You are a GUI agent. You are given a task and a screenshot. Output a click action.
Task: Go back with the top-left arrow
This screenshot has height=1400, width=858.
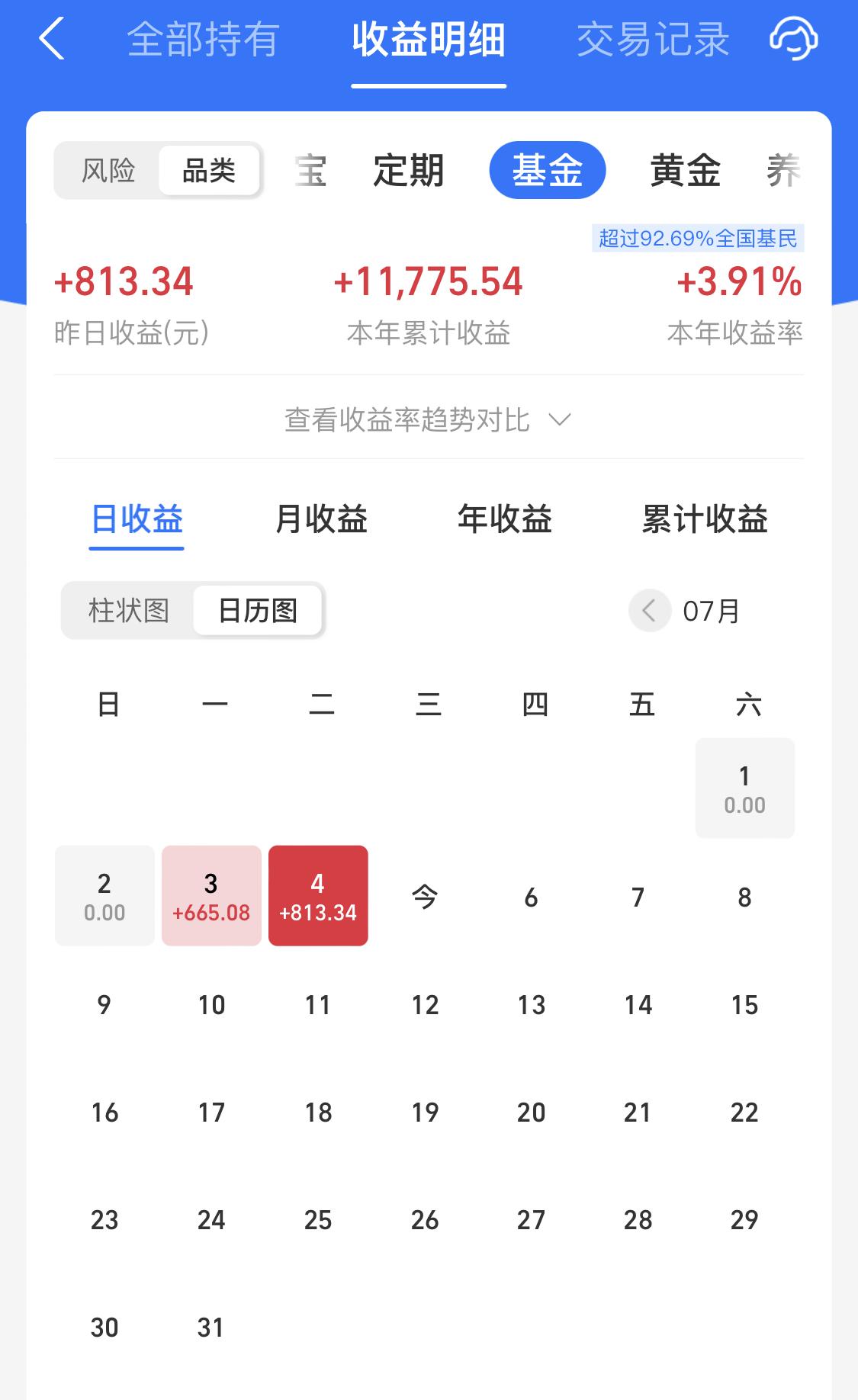tap(51, 39)
